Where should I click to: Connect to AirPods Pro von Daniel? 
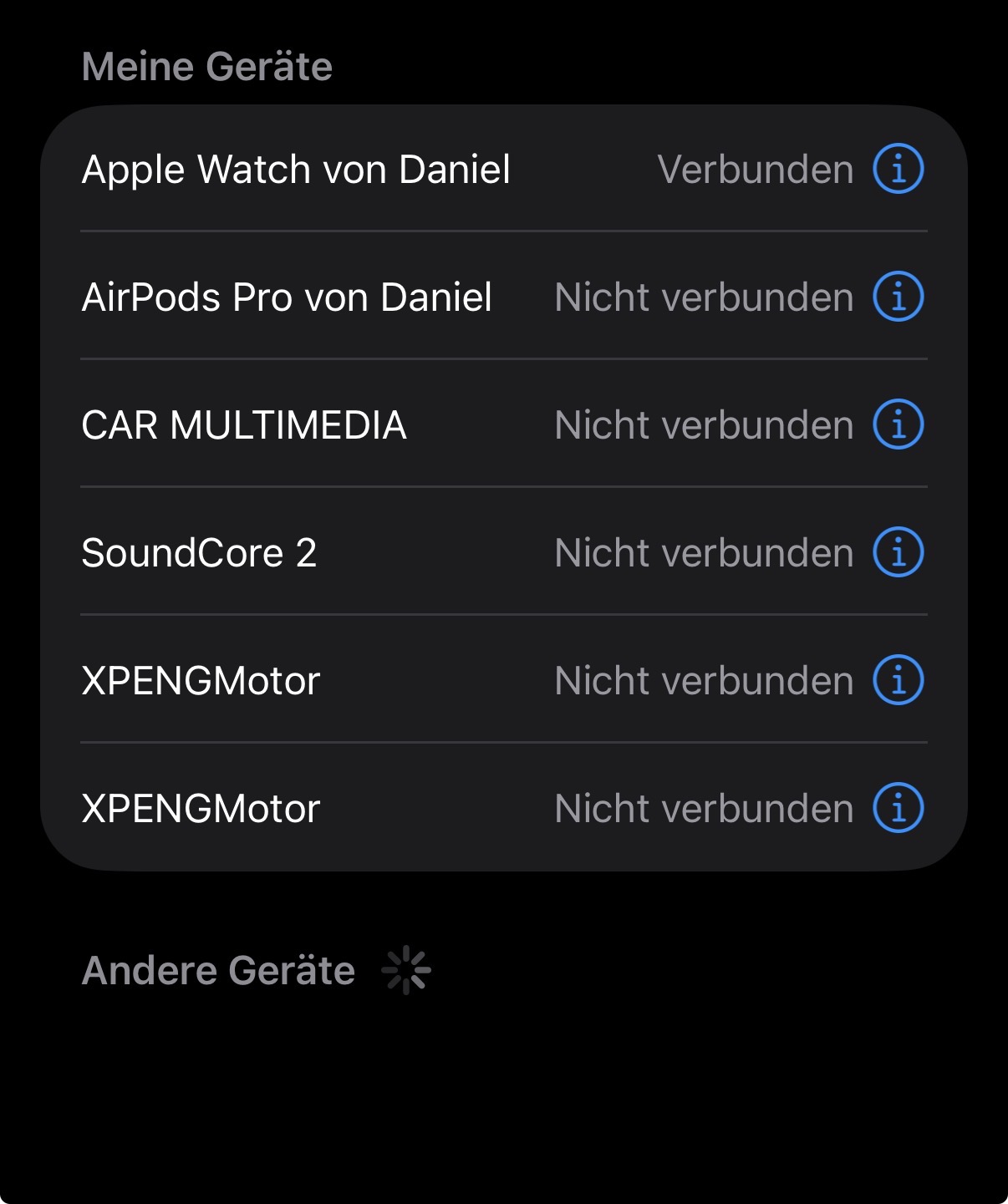(287, 297)
